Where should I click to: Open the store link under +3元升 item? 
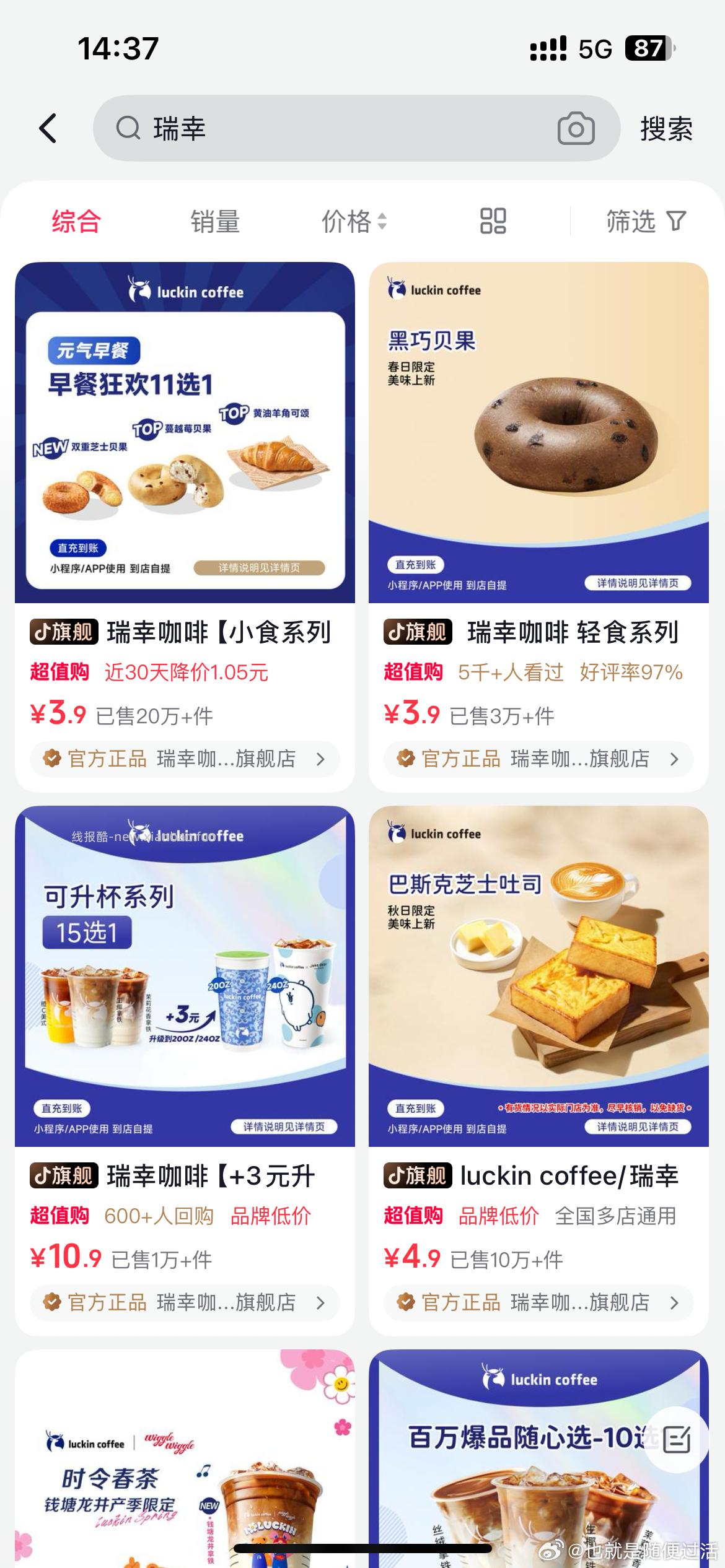pyautogui.click(x=185, y=1302)
